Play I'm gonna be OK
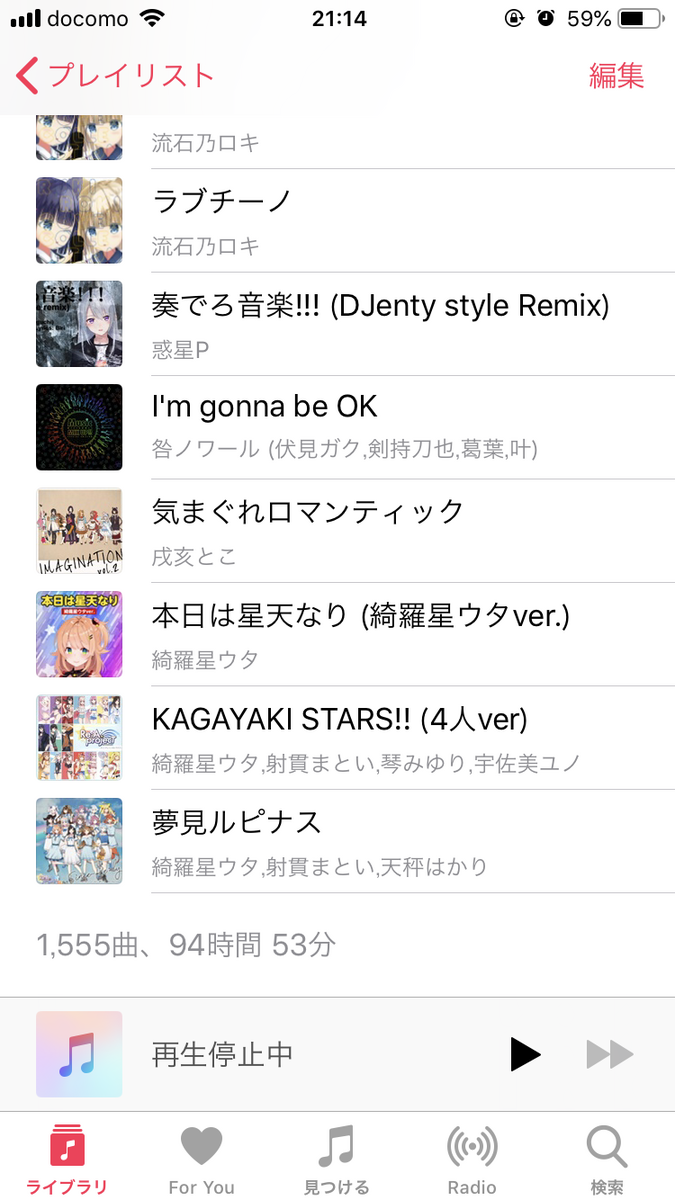This screenshot has height=1200, width=675. click(x=337, y=427)
